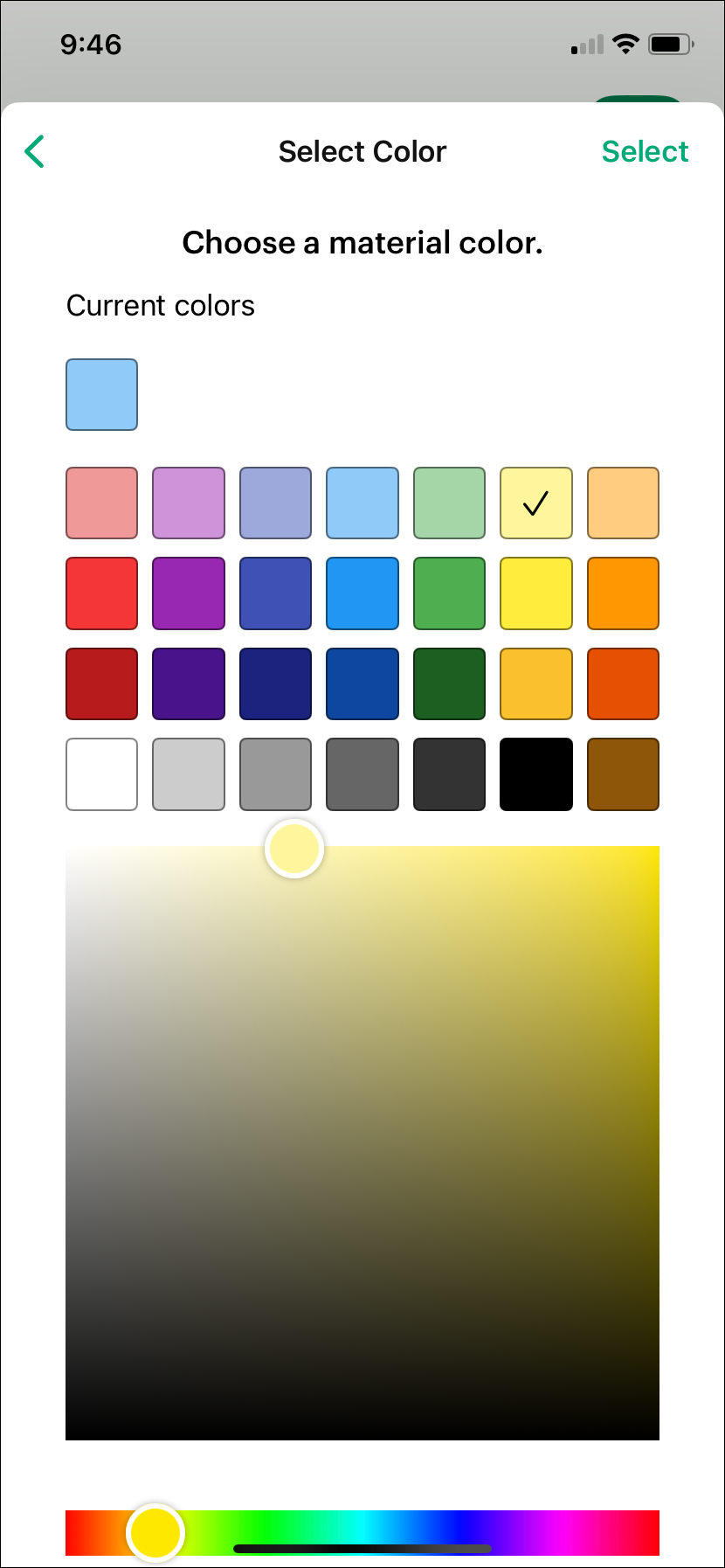
Task: Choose the white swatch
Action: click(x=101, y=774)
